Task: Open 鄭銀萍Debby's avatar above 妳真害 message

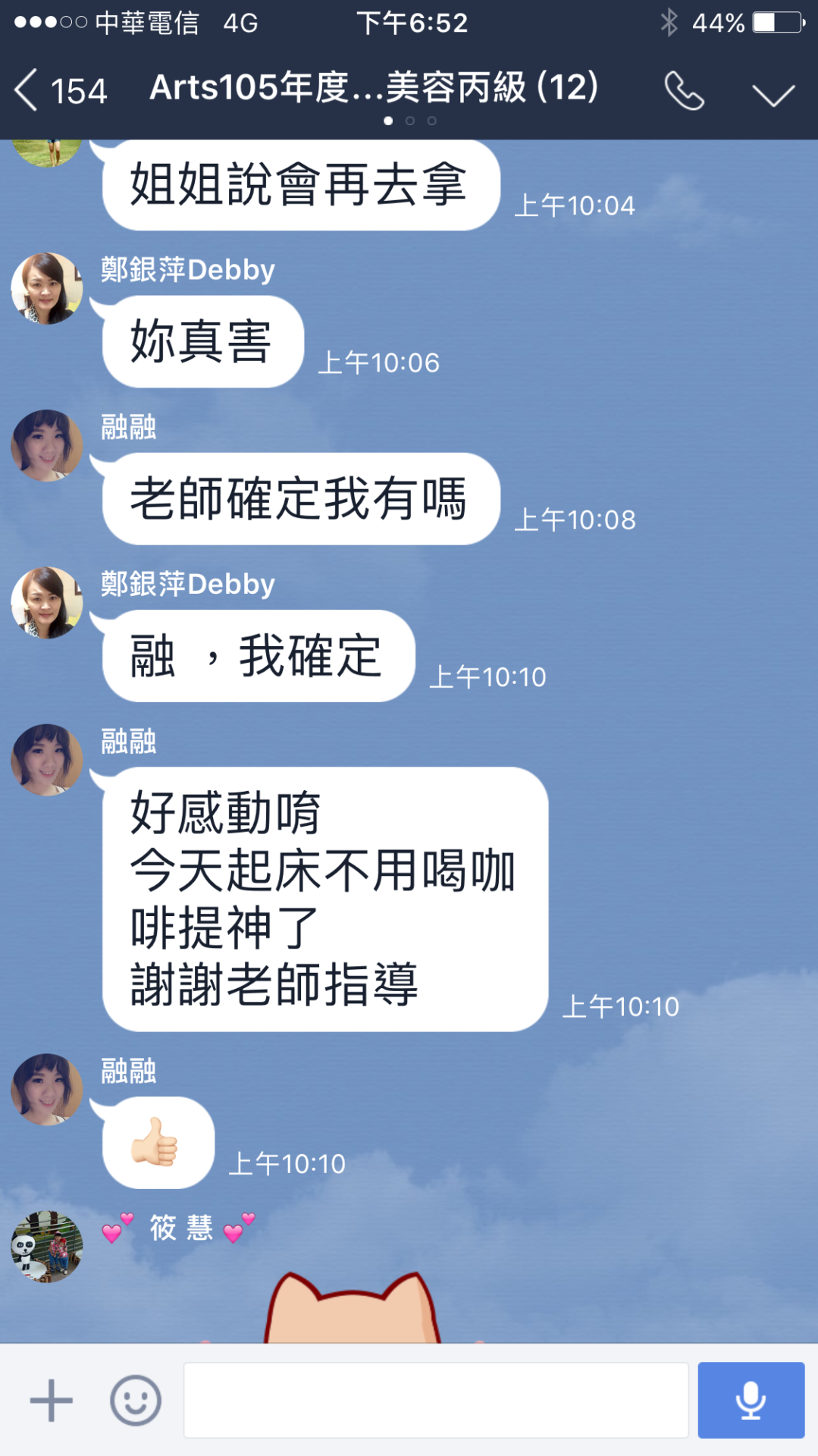Action: [x=47, y=289]
